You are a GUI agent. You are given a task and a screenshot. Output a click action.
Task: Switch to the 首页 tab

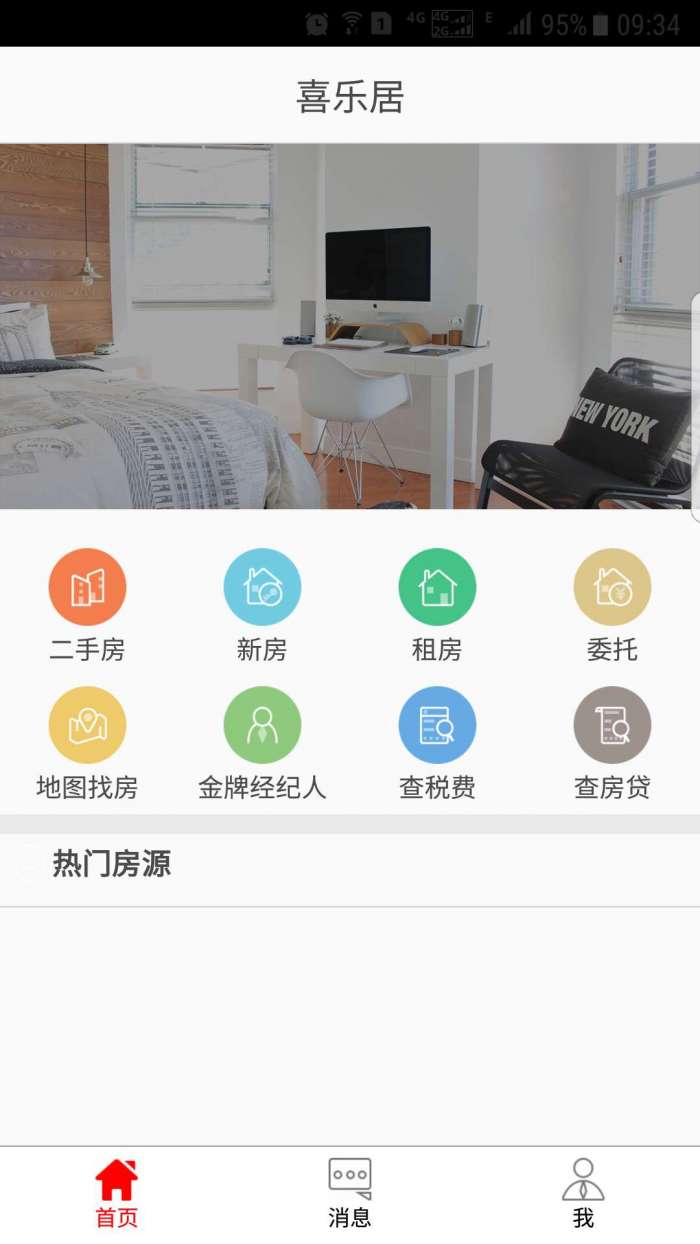pos(117,1194)
